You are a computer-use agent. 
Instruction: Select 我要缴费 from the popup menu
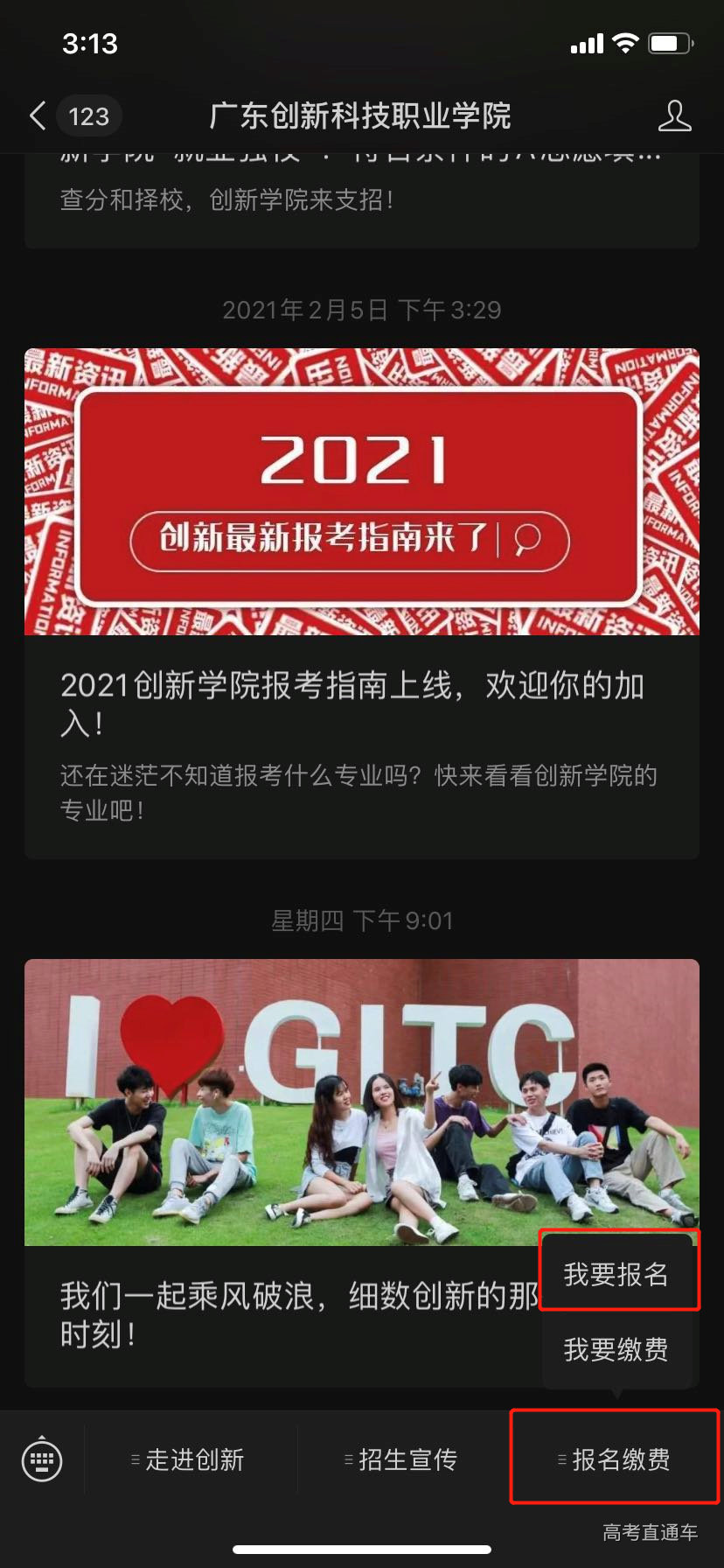coord(616,1351)
